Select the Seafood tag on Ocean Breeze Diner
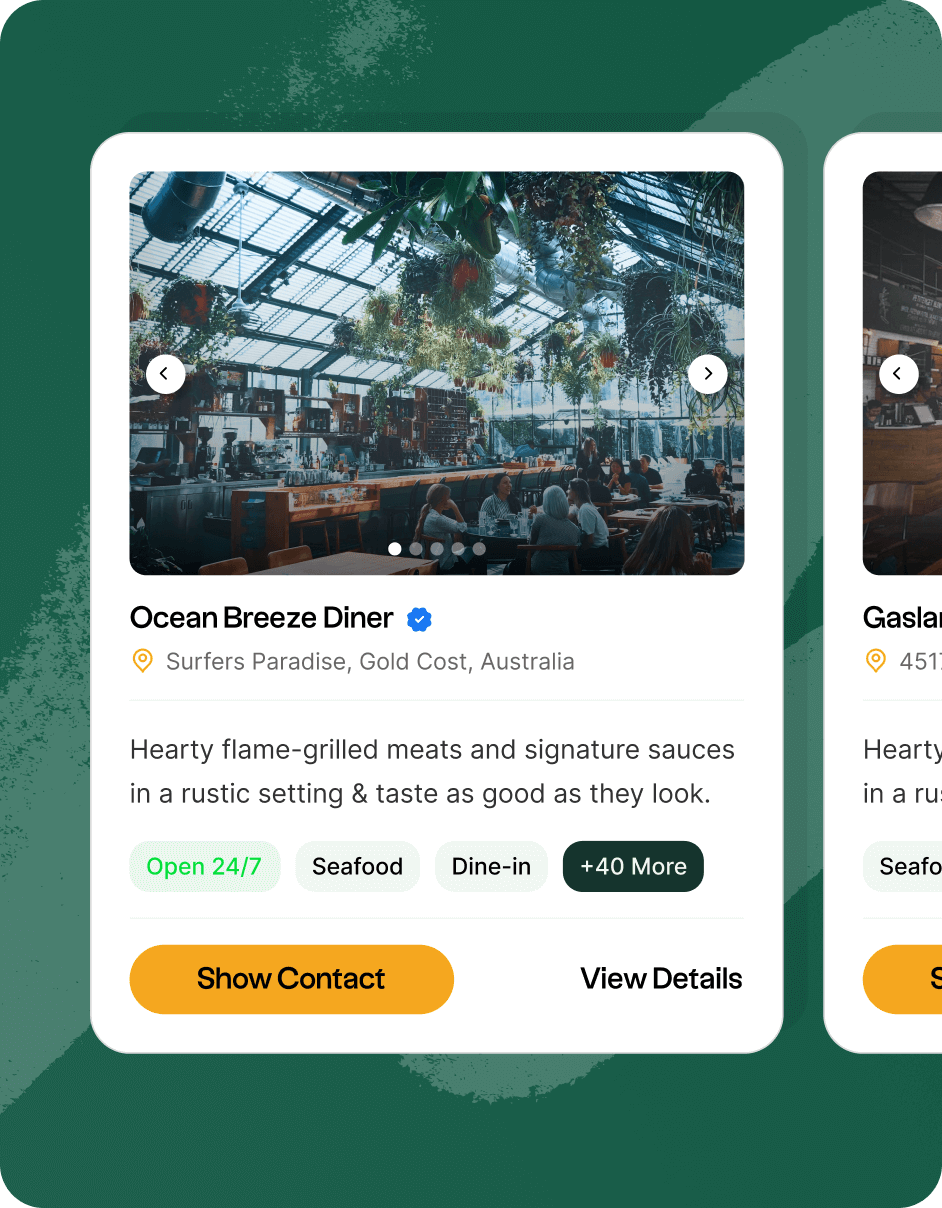Screen dimensions: 942x1208 click(357, 866)
